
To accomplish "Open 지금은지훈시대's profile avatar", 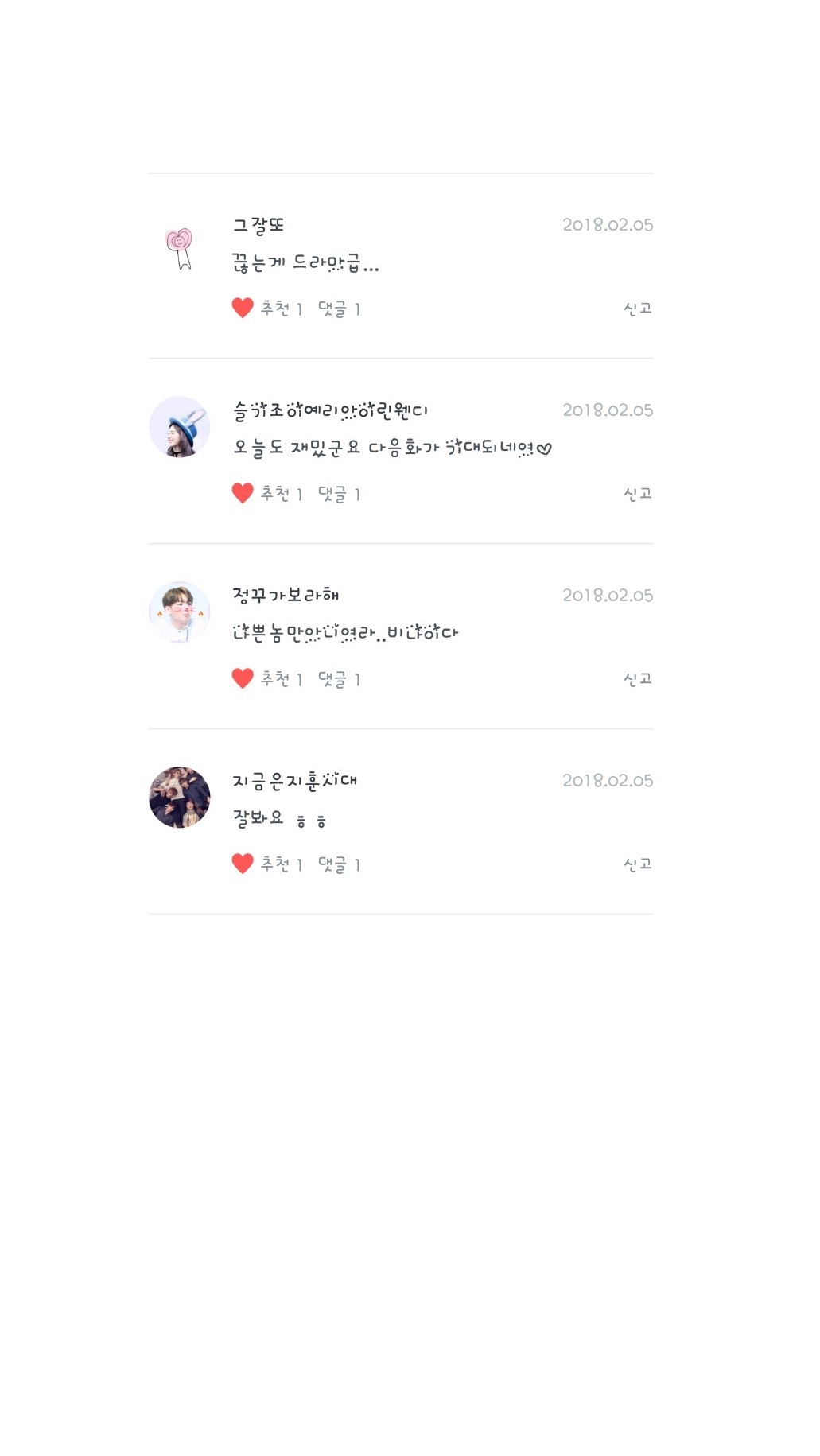I will pyautogui.click(x=180, y=798).
